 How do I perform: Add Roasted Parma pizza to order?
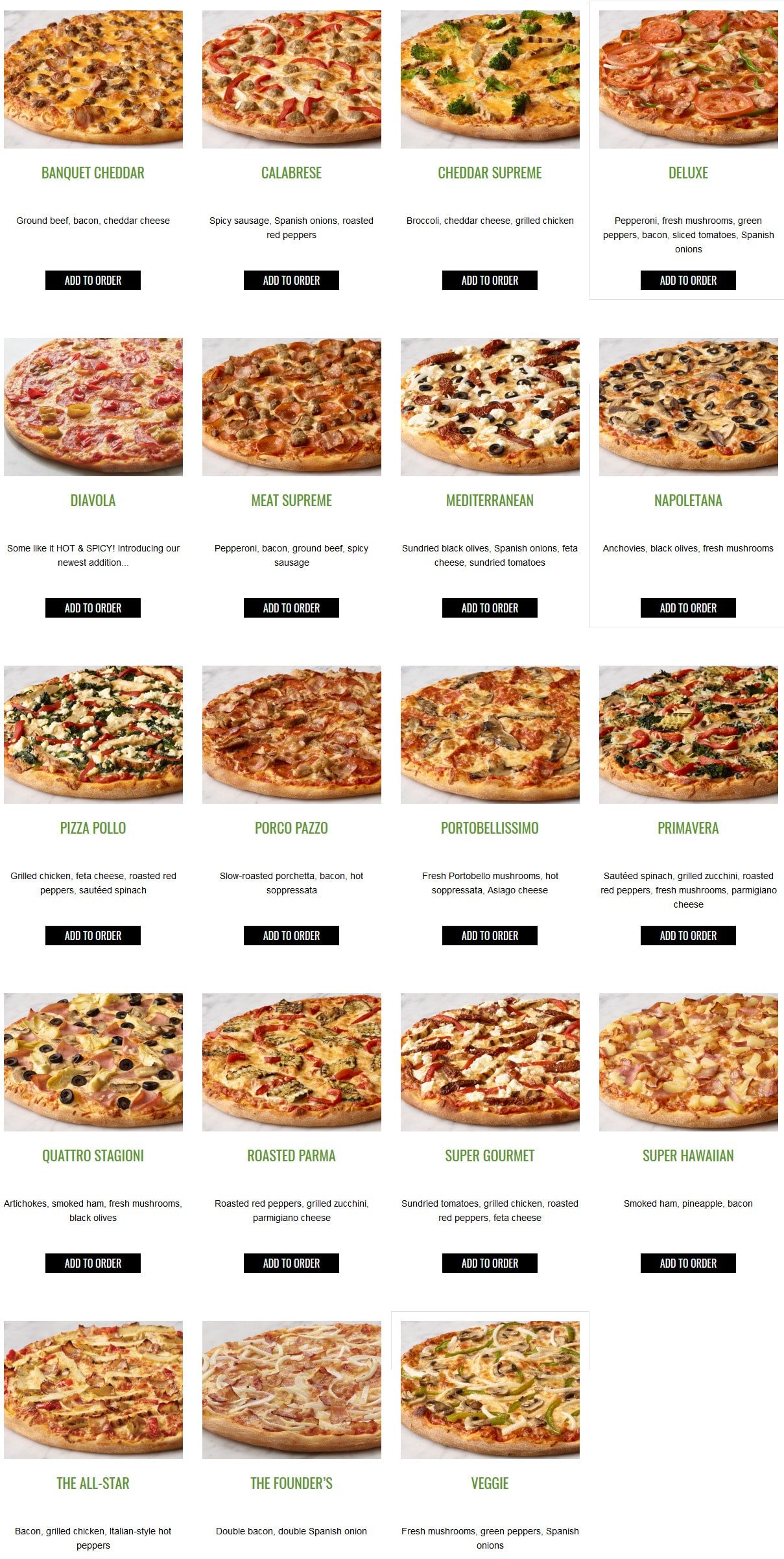pyautogui.click(x=291, y=1263)
